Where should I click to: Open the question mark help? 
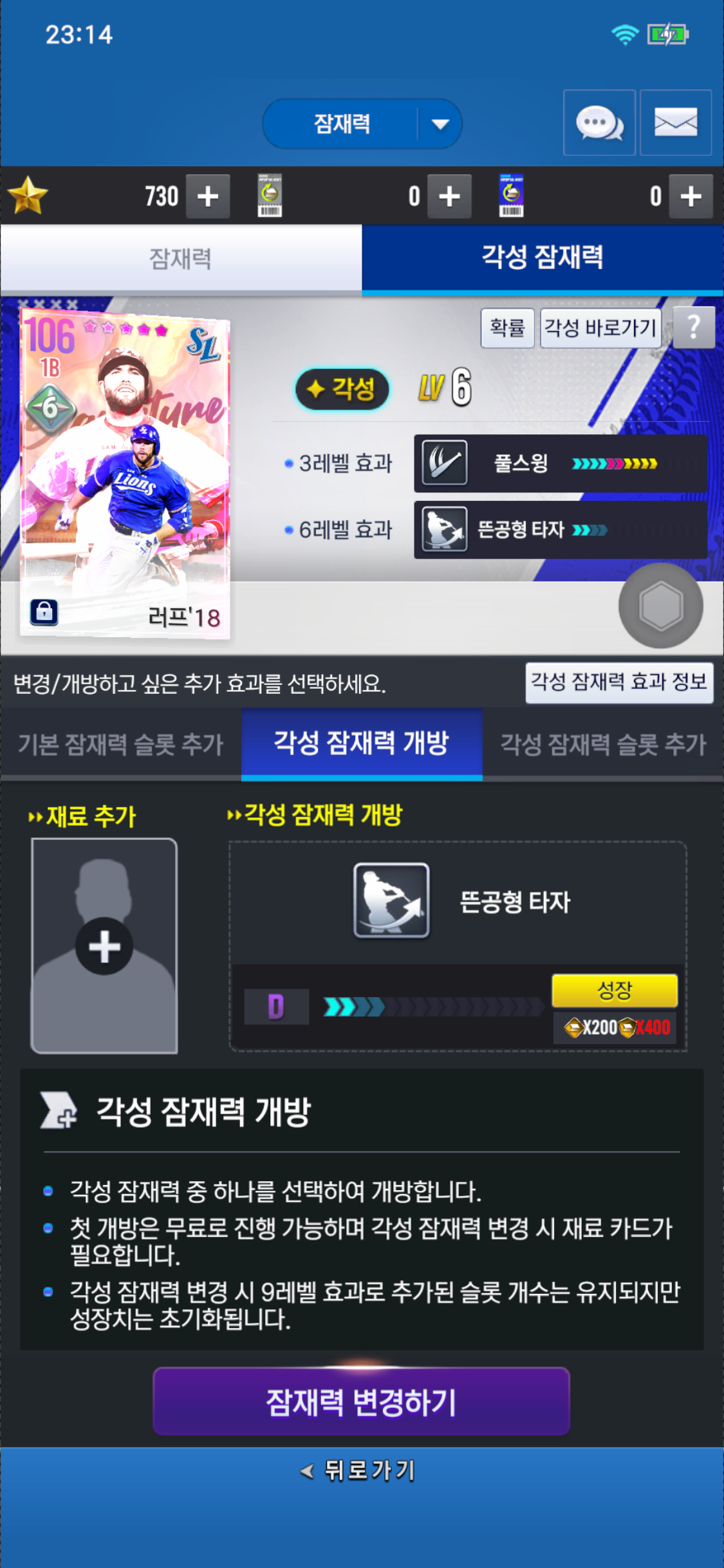[x=693, y=328]
